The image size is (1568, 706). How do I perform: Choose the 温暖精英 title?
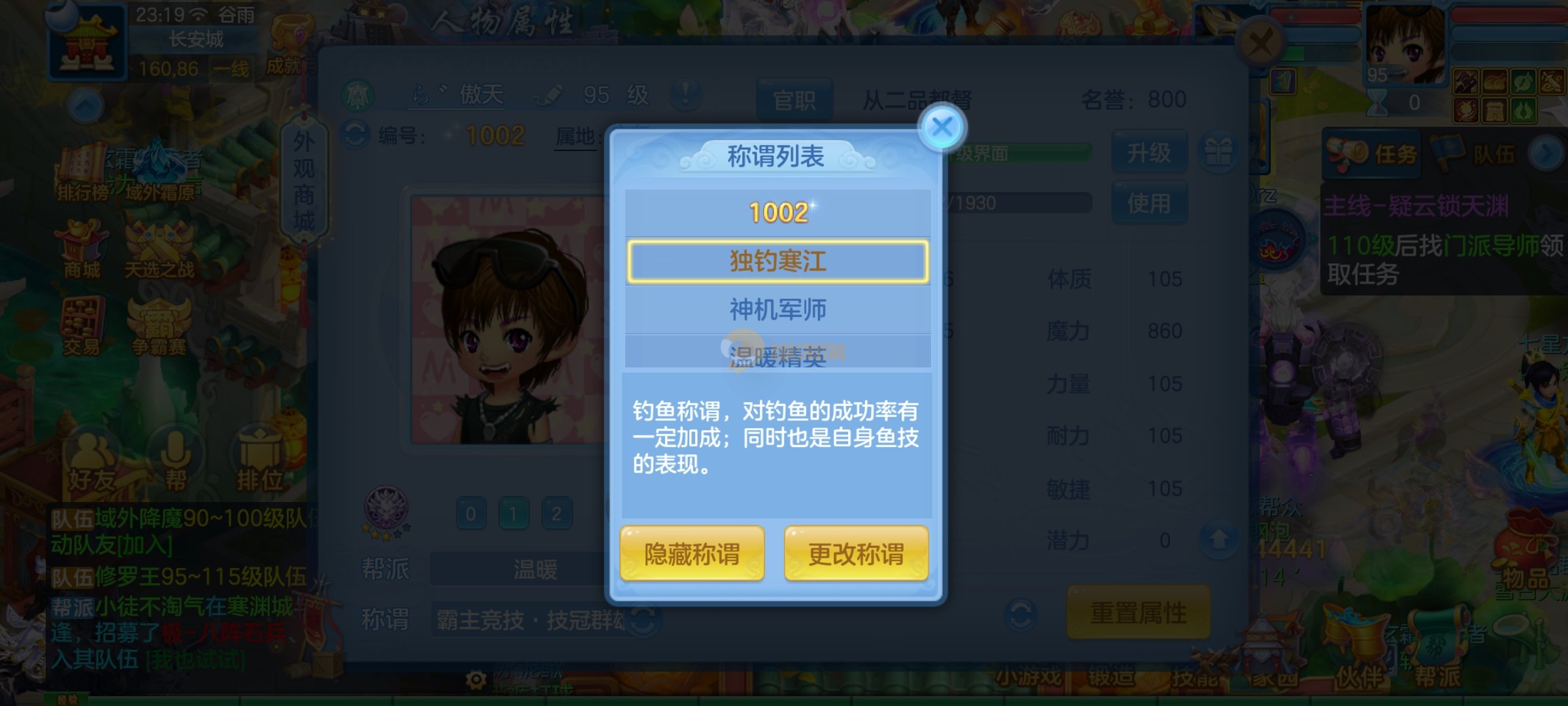point(777,355)
